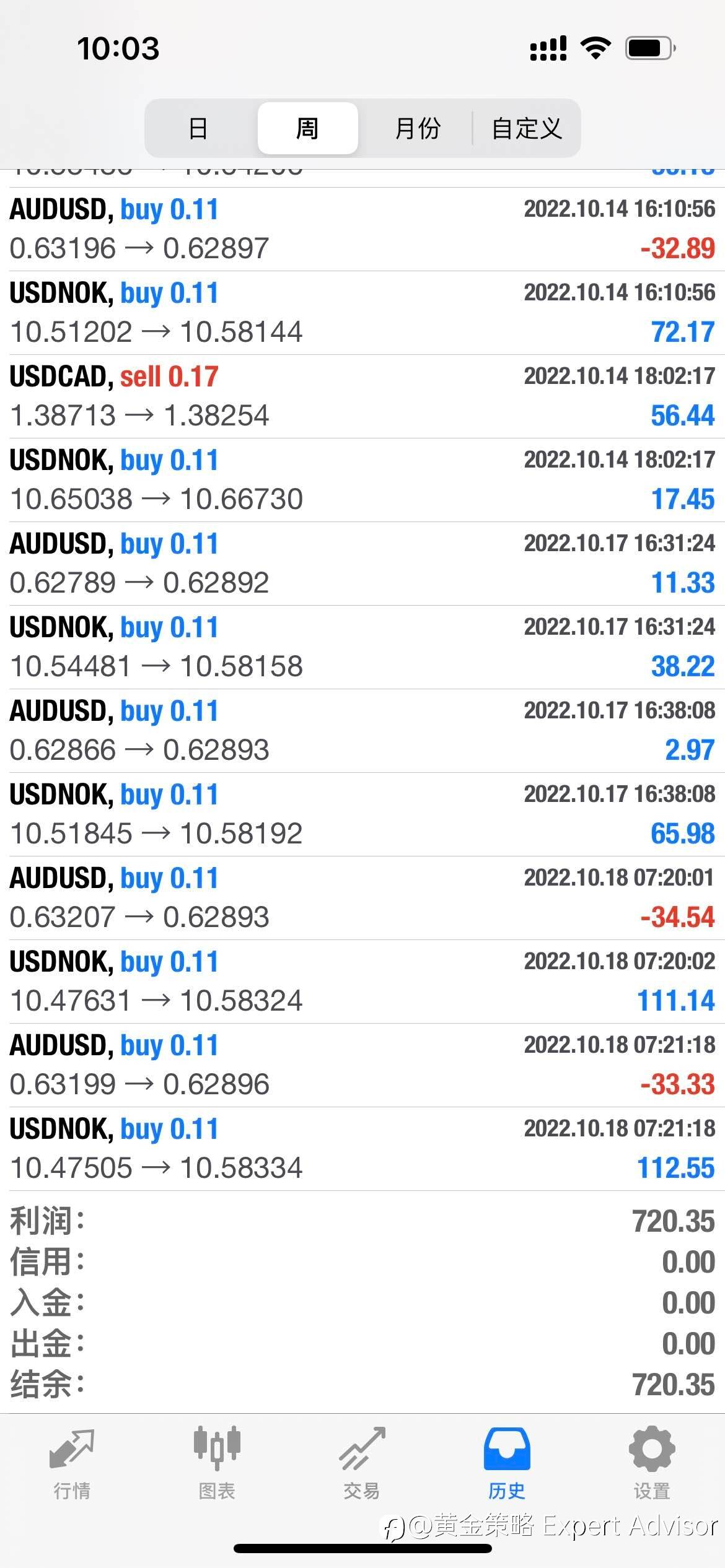Switch to the 日 (day) period
Screen dimensions: 725x1568
[x=198, y=128]
